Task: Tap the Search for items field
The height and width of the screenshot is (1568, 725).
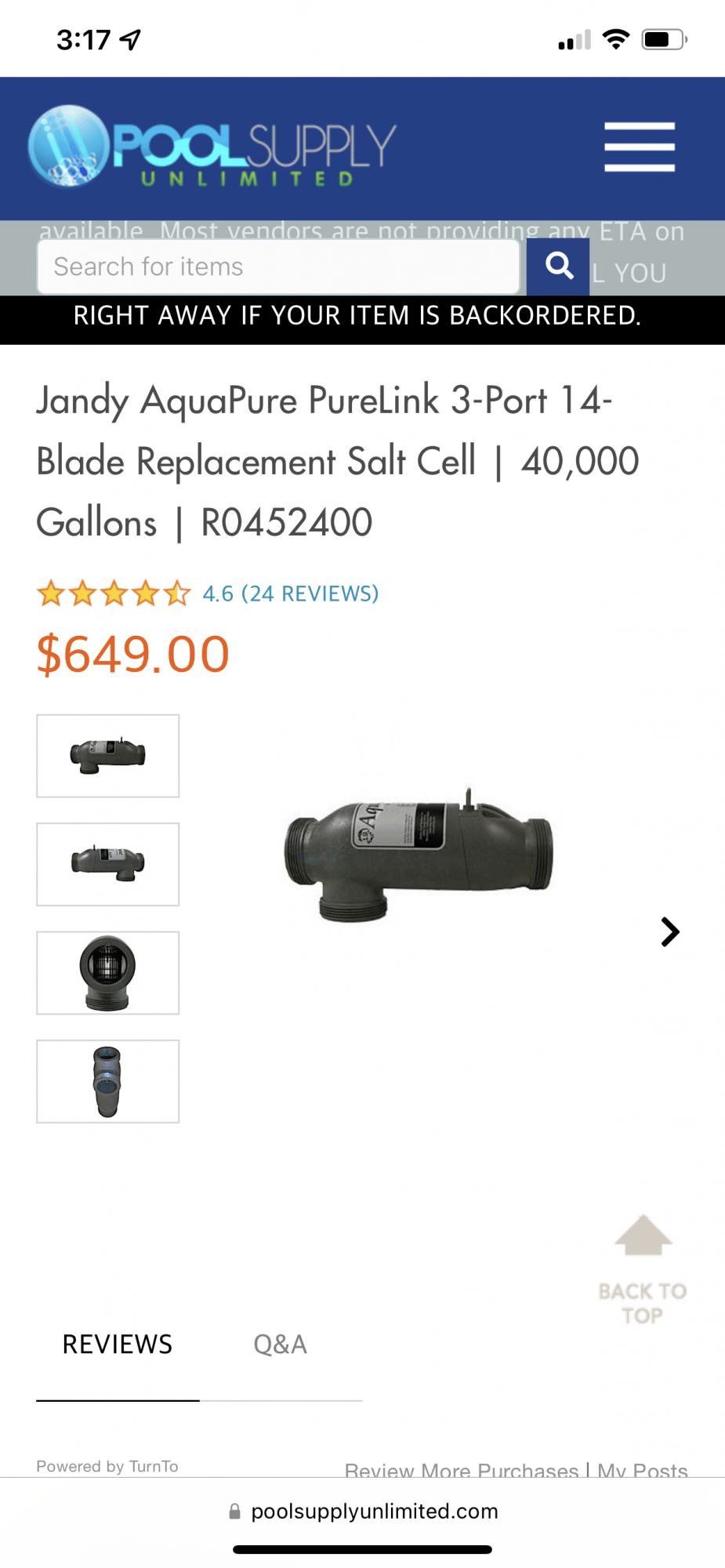Action: click(x=278, y=267)
